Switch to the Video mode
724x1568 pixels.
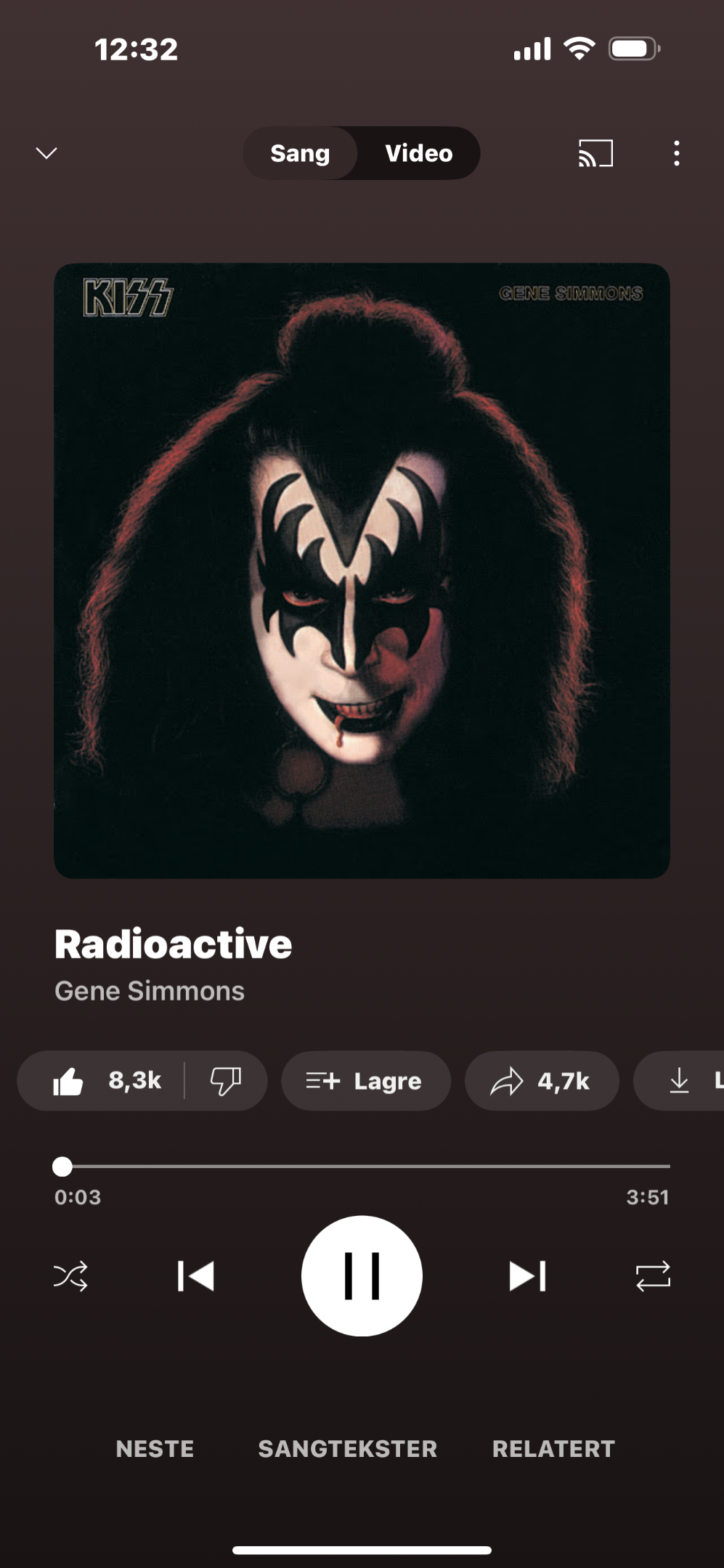click(419, 153)
